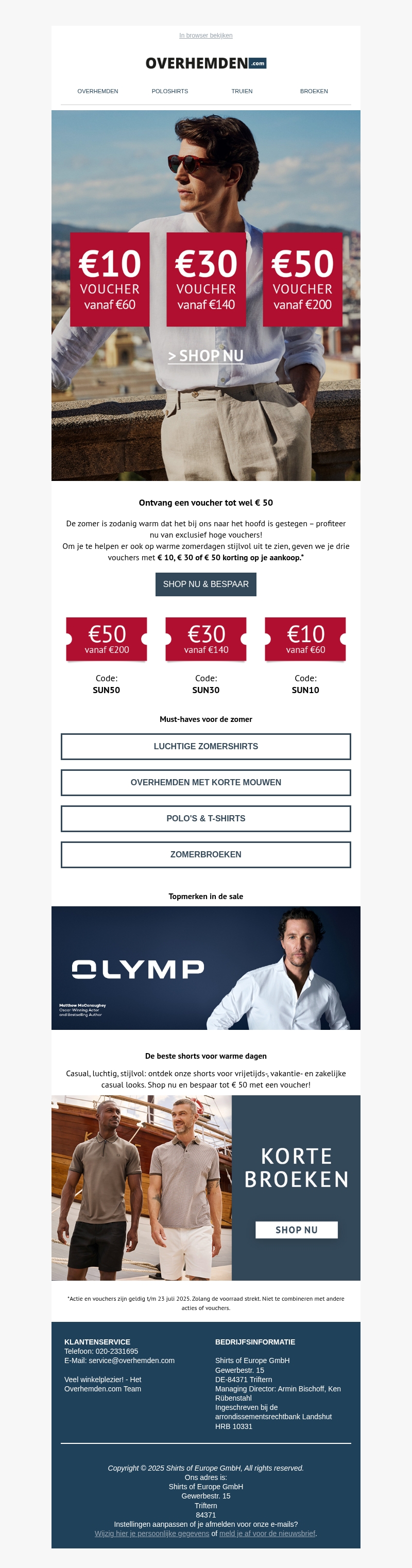
Task: Open the OLYMP brand sale banner
Action: tap(205, 968)
